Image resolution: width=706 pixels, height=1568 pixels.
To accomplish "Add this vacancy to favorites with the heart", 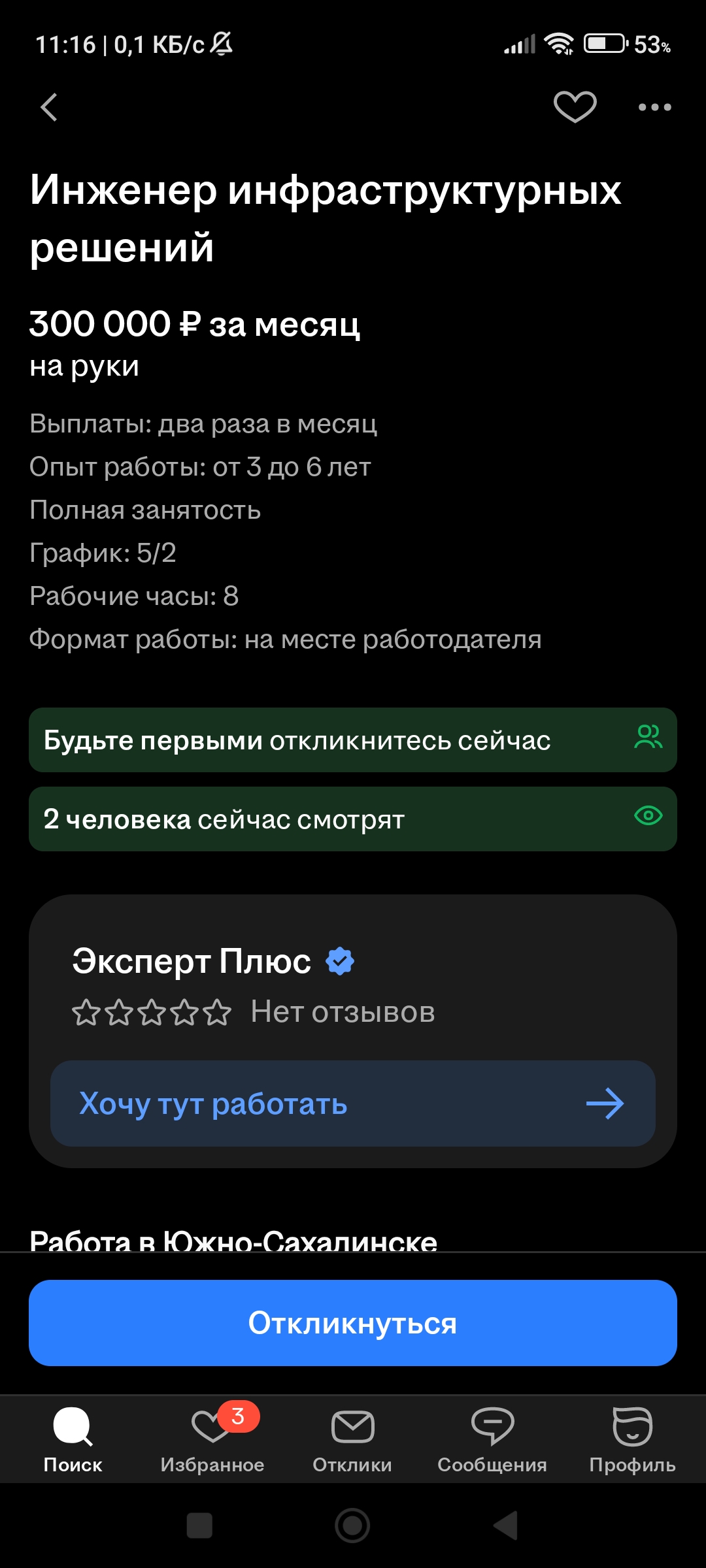I will click(575, 107).
